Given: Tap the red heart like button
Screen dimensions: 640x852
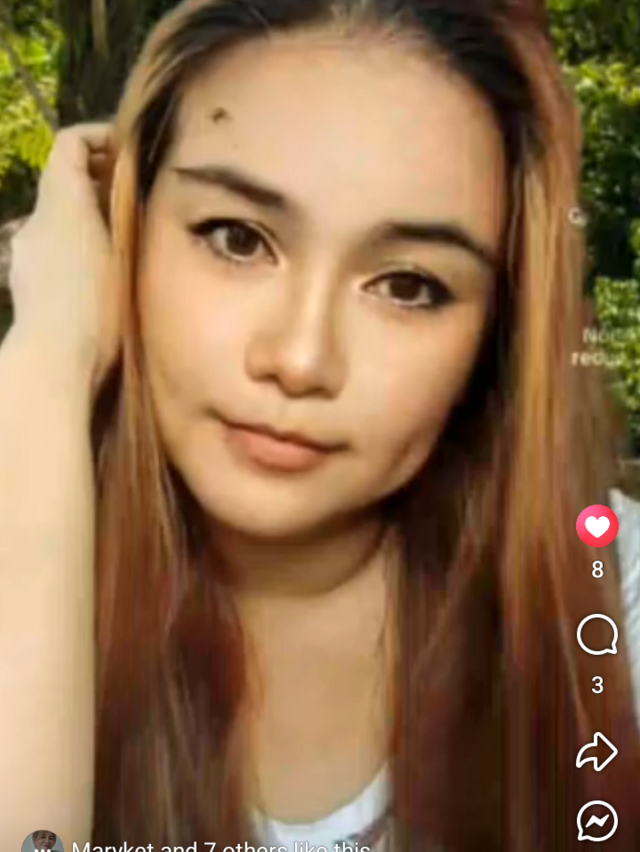Looking at the screenshot, I should click(597, 526).
